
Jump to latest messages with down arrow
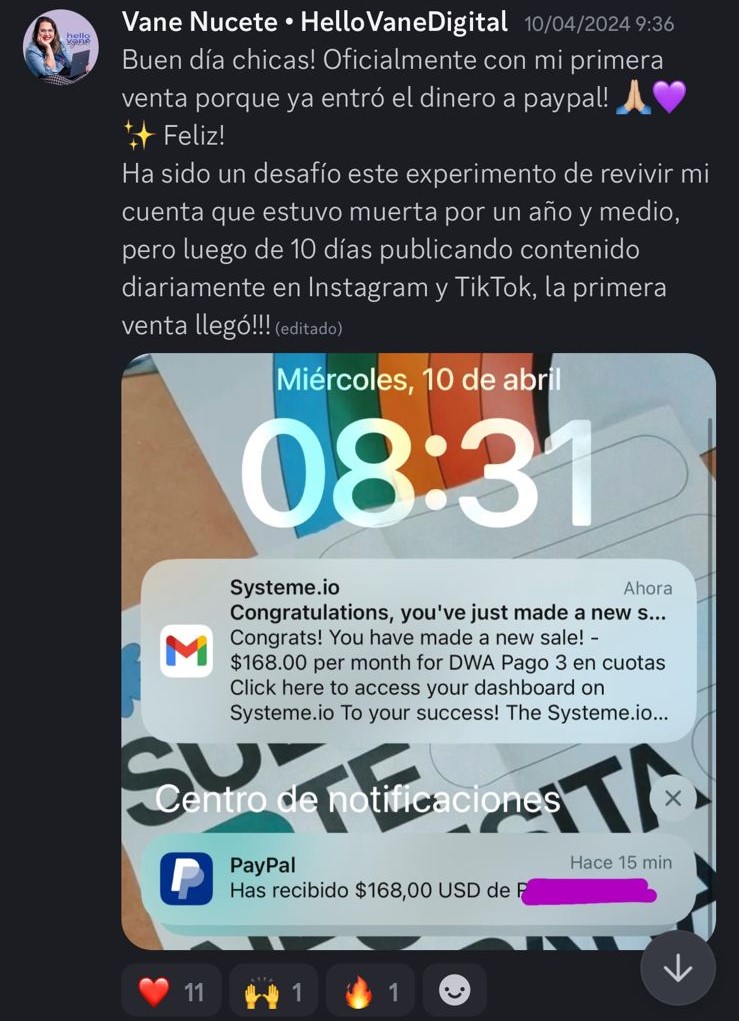point(678,967)
